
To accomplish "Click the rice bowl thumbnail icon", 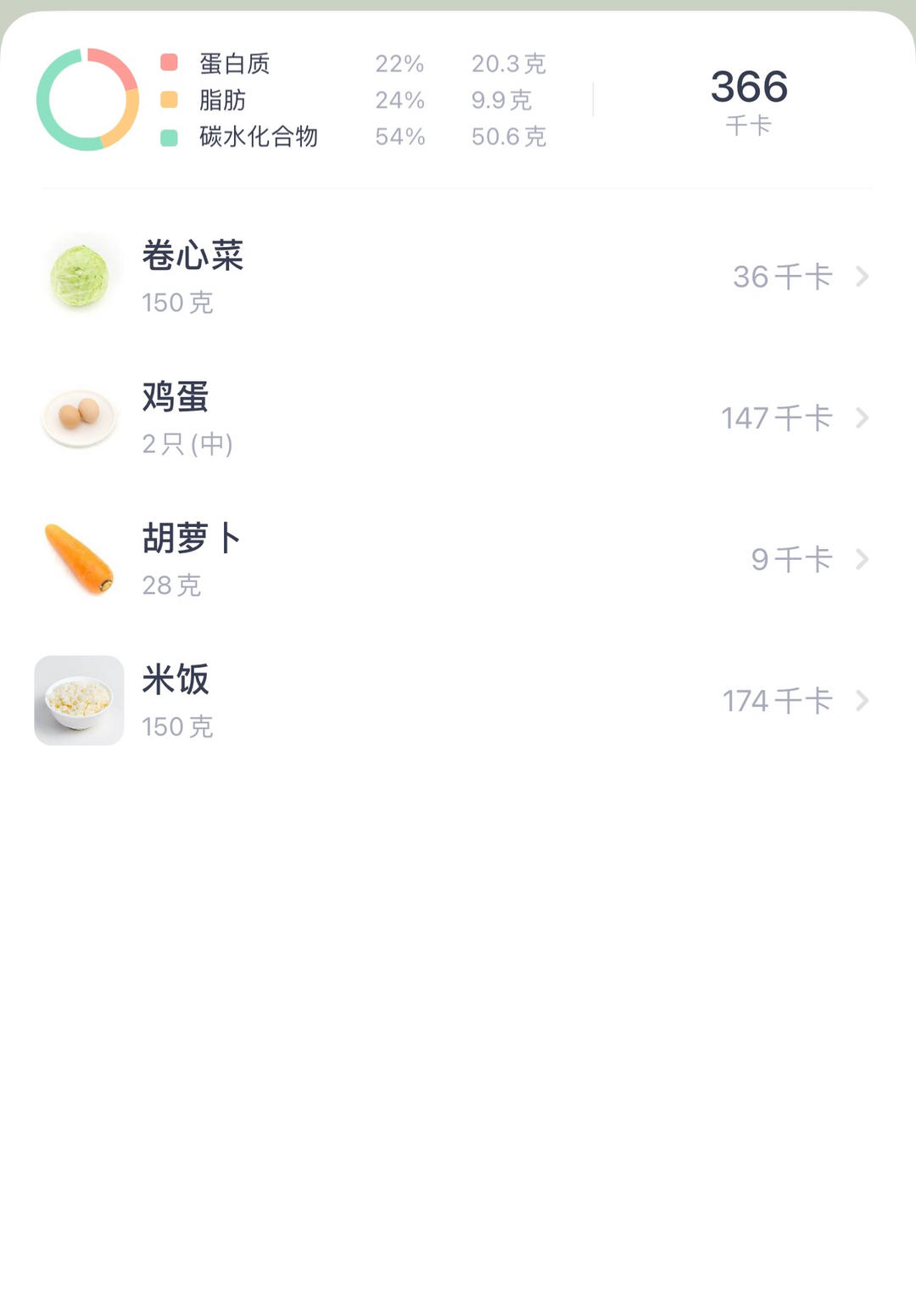I will [79, 700].
